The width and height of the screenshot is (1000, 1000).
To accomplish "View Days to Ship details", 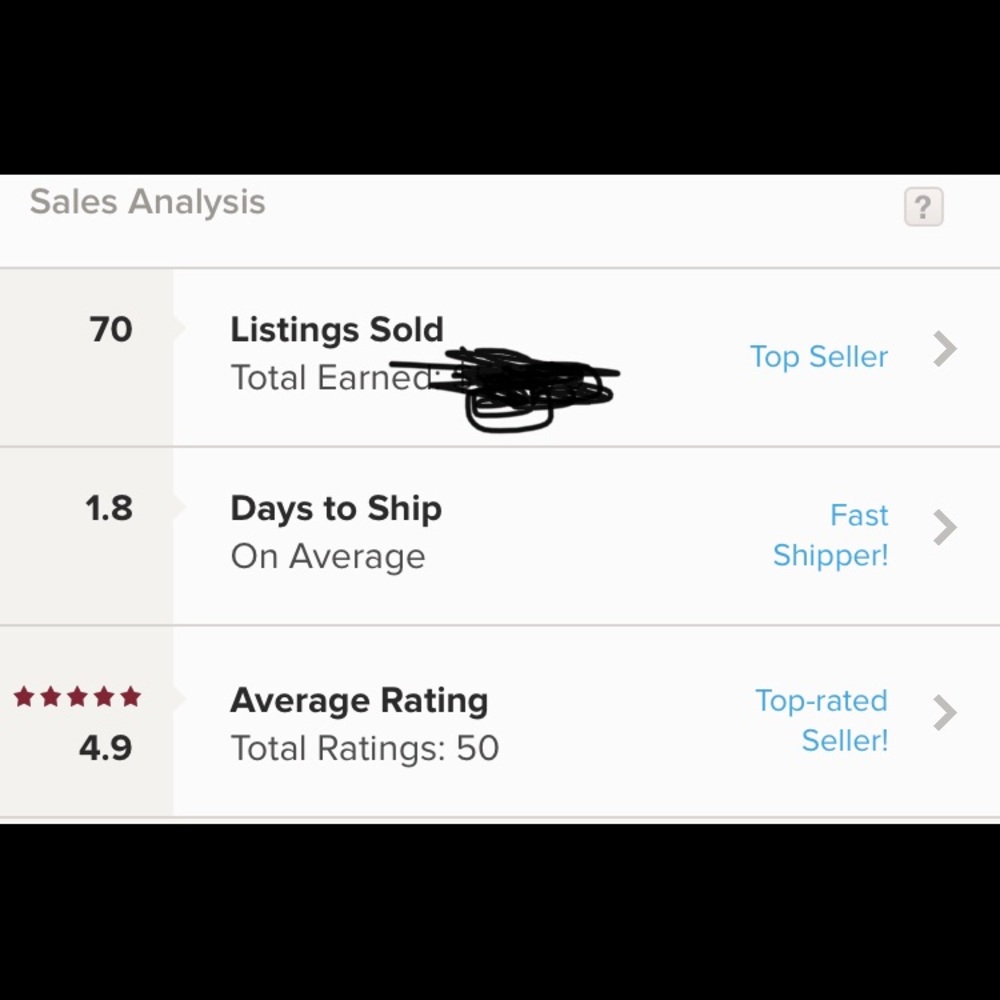I will click(944, 529).
